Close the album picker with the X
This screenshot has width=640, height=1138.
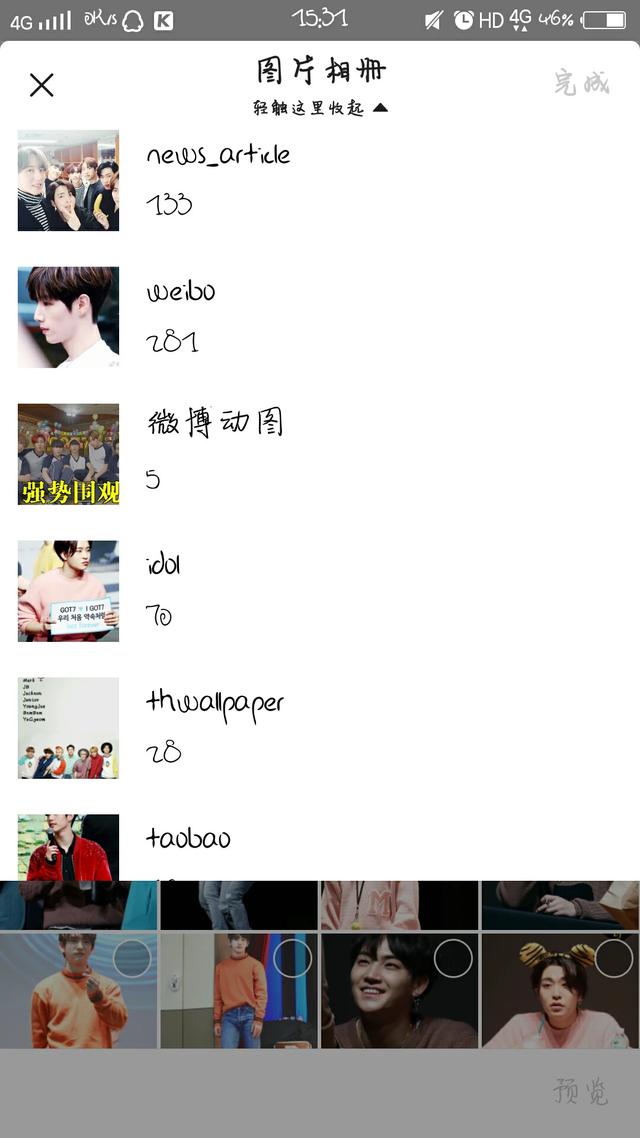pos(41,85)
